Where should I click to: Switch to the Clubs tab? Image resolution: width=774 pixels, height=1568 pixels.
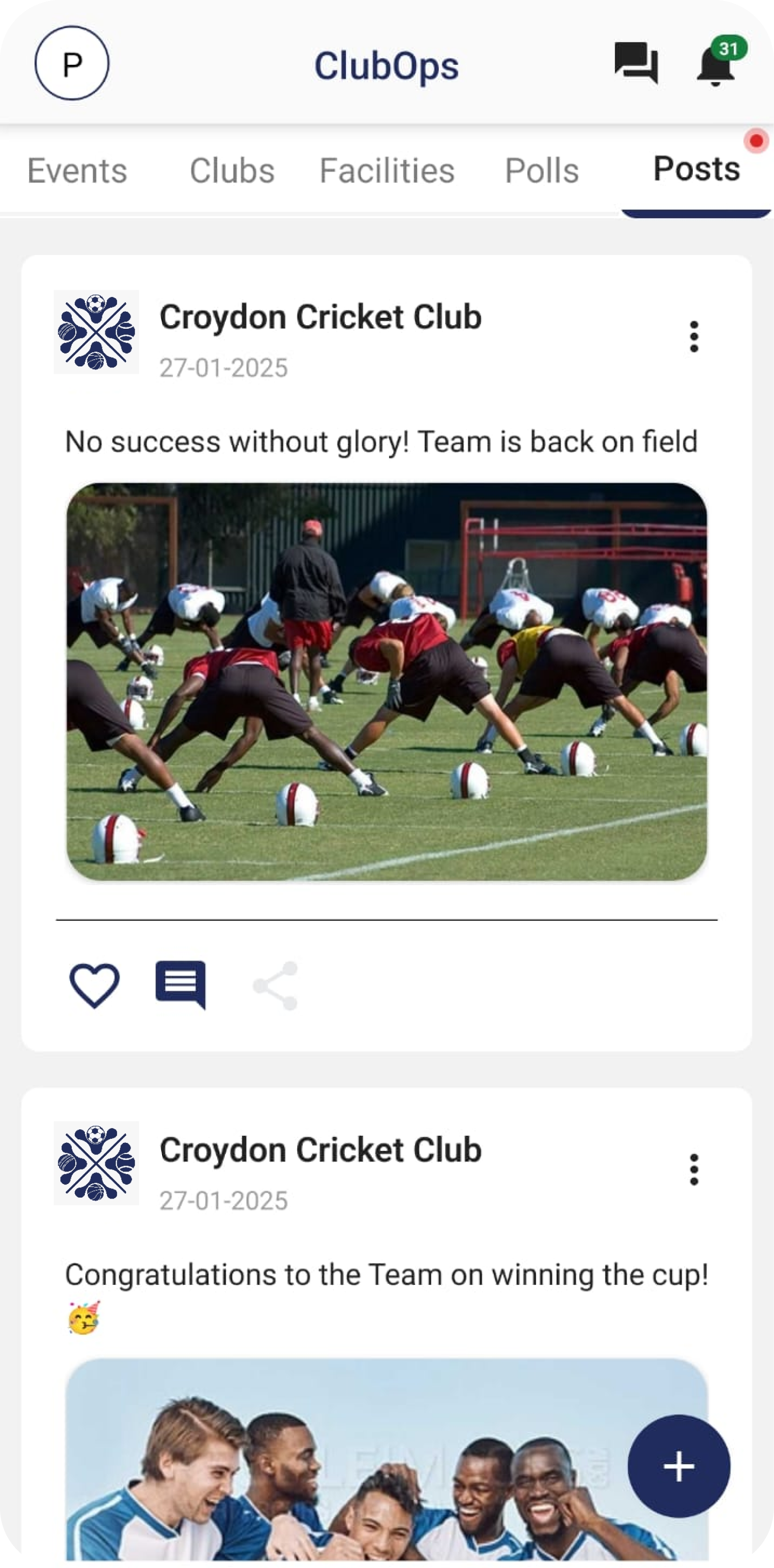click(x=232, y=171)
